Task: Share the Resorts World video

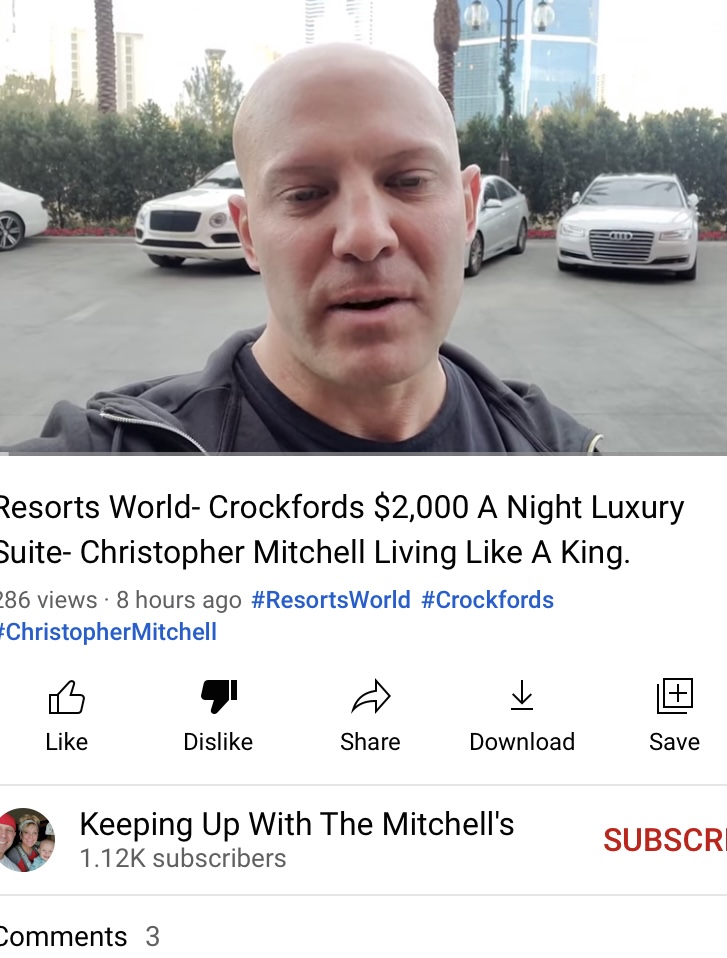Action: [x=370, y=714]
